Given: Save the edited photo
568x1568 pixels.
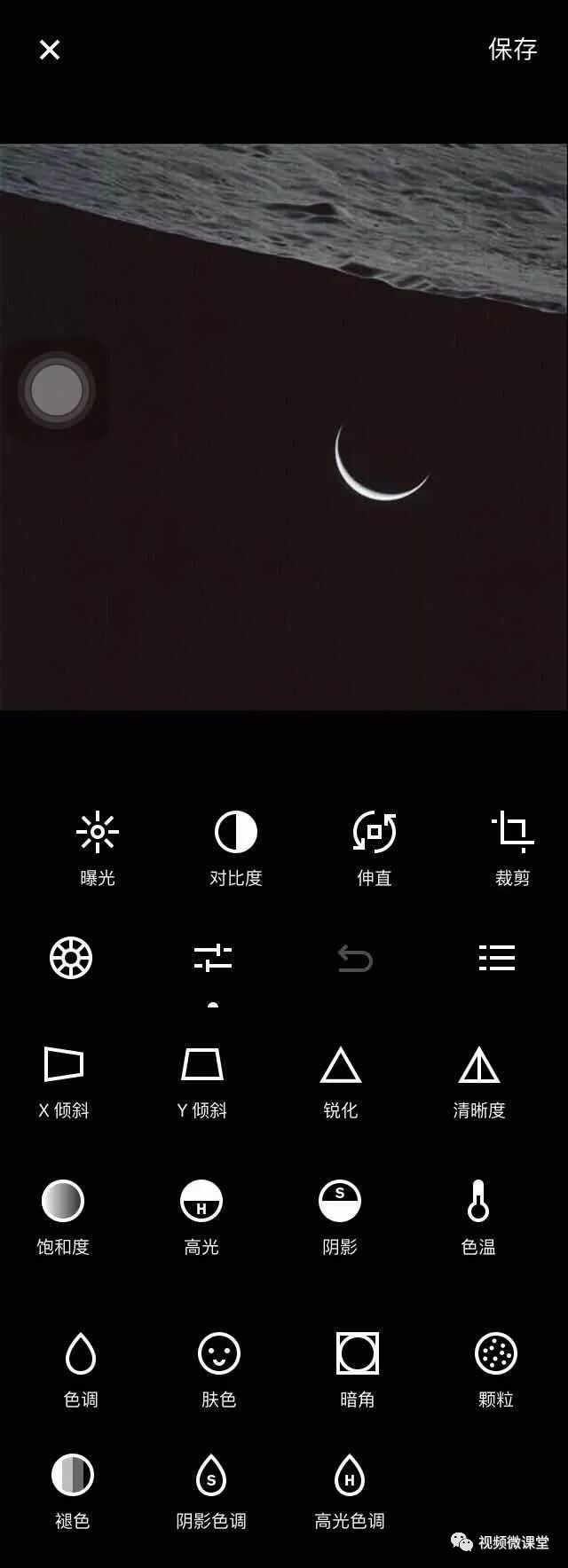Looking at the screenshot, I should click(x=512, y=49).
